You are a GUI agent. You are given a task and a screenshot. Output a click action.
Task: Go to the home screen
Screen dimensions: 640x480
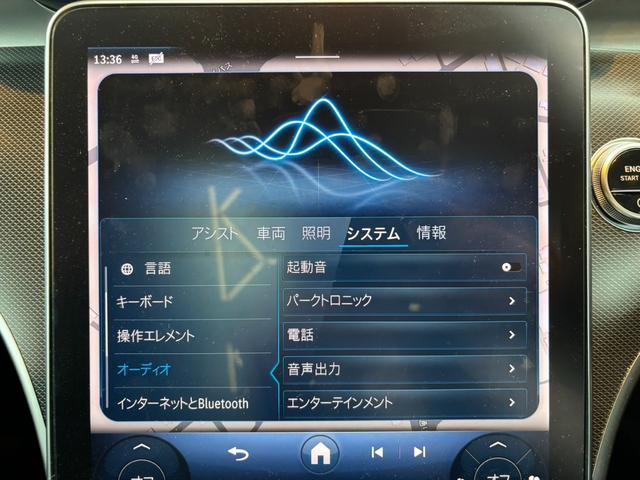point(320,453)
